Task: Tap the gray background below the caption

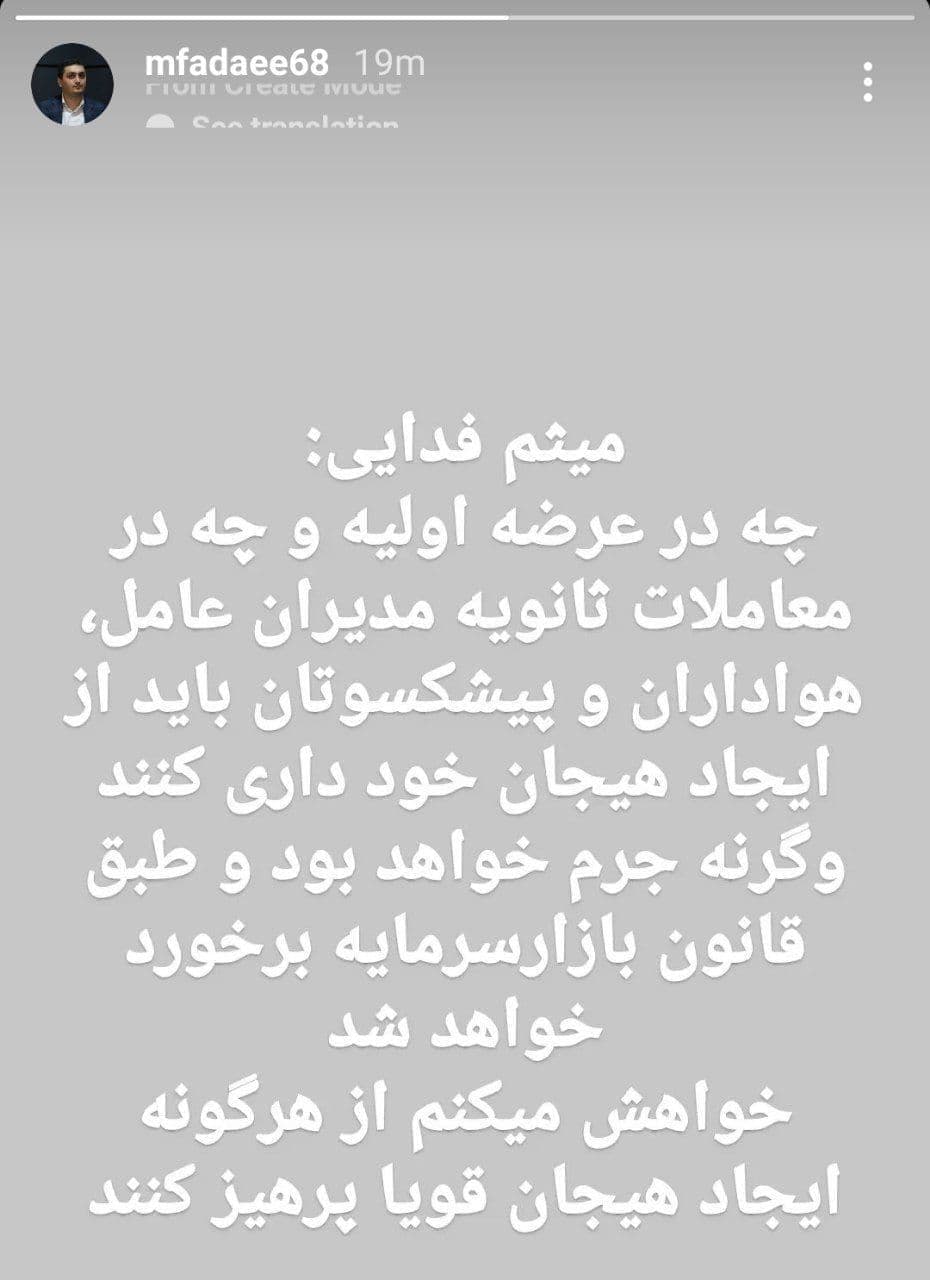Action: click(x=465, y=1255)
